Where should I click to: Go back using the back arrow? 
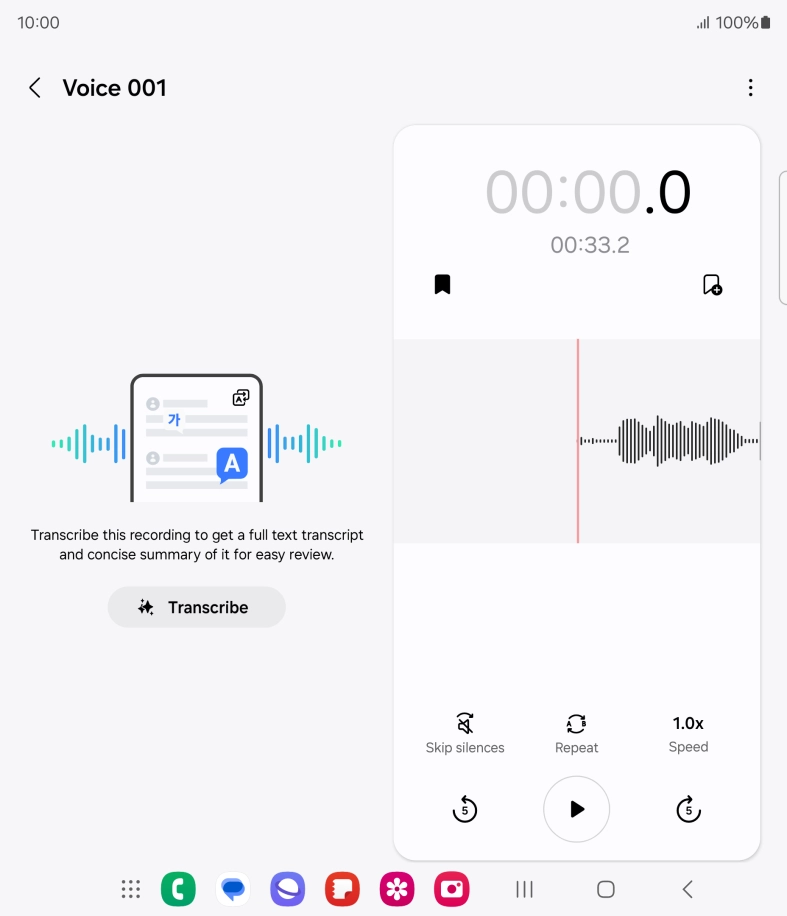pyautogui.click(x=35, y=87)
